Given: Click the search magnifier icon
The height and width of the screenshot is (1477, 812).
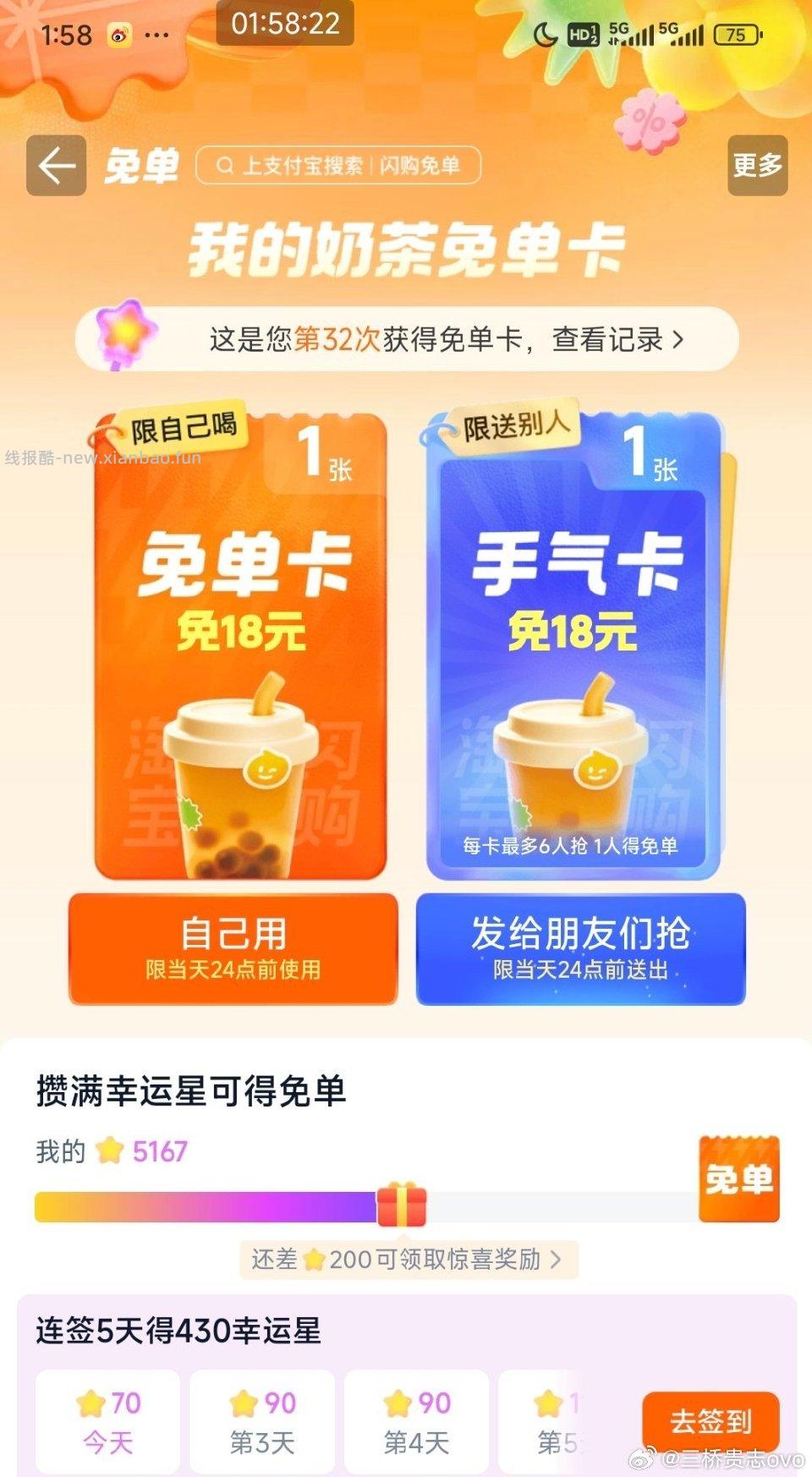Looking at the screenshot, I should click(x=224, y=166).
